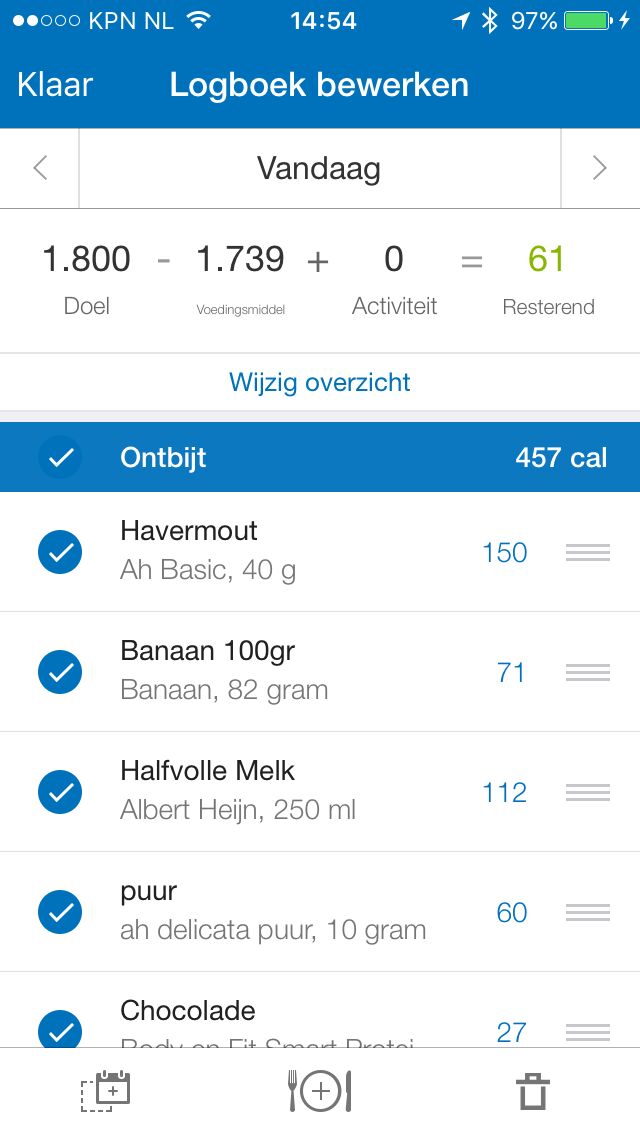Image resolution: width=640 pixels, height=1136 pixels.
Task: Delete the selected entries with trash icon
Action: coord(533,1091)
